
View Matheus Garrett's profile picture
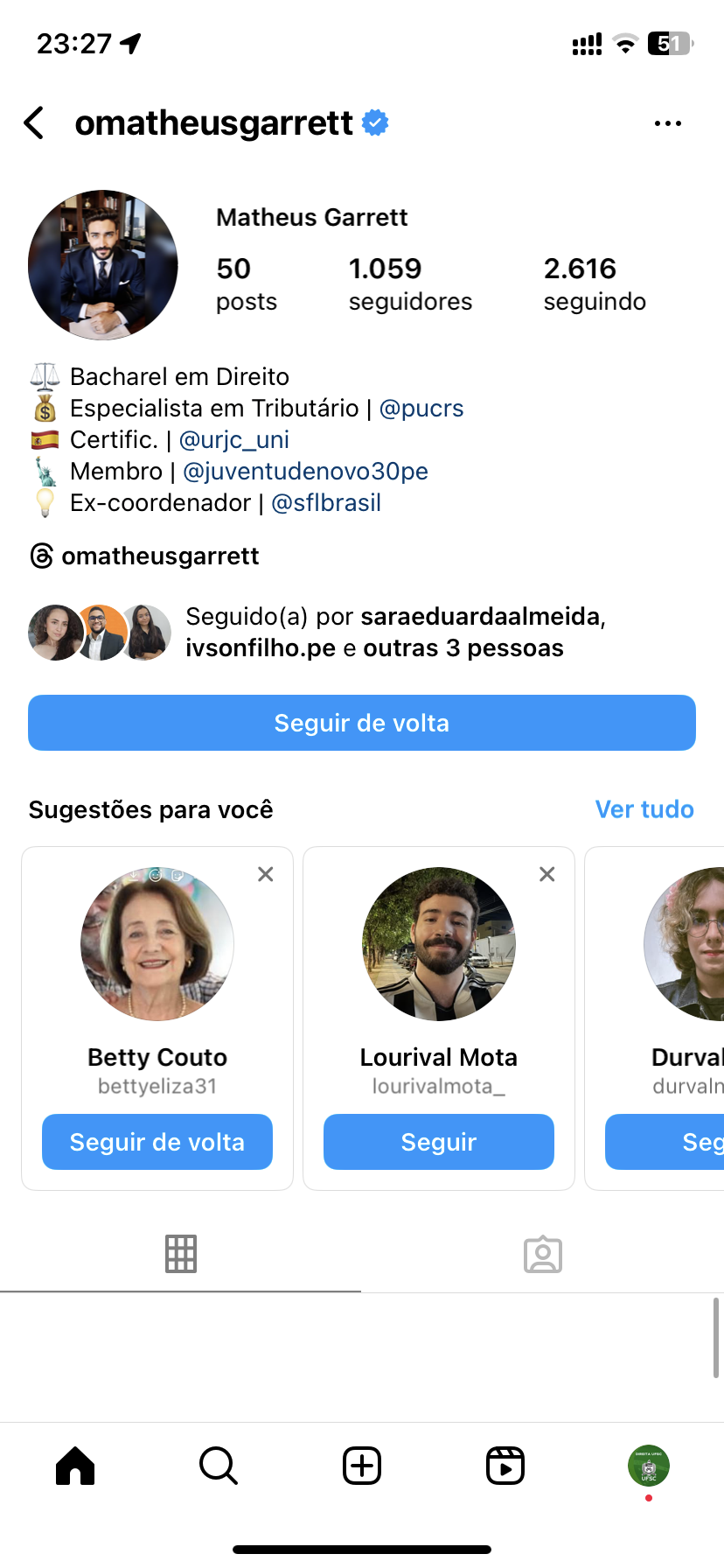(x=103, y=265)
